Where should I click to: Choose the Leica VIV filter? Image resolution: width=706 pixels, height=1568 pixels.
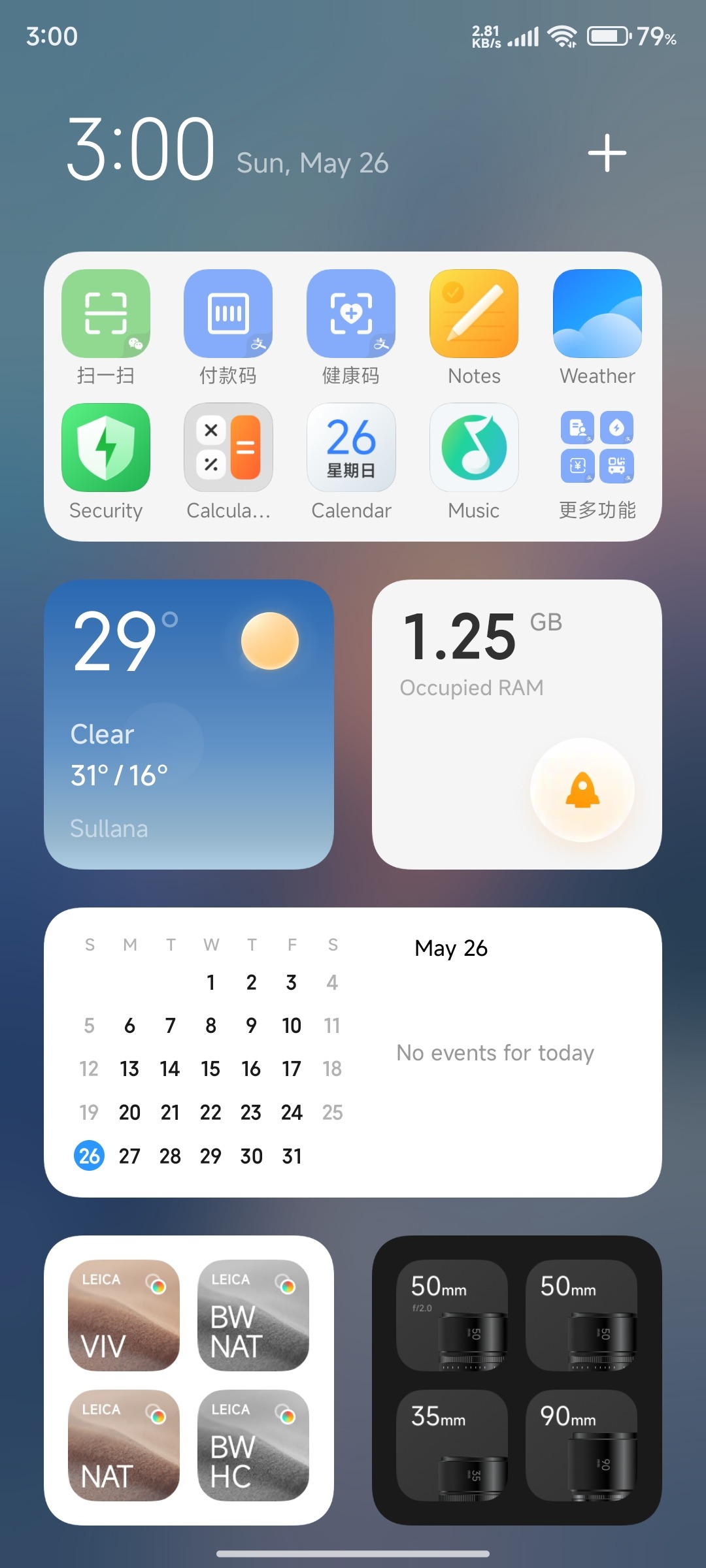pos(124,1315)
